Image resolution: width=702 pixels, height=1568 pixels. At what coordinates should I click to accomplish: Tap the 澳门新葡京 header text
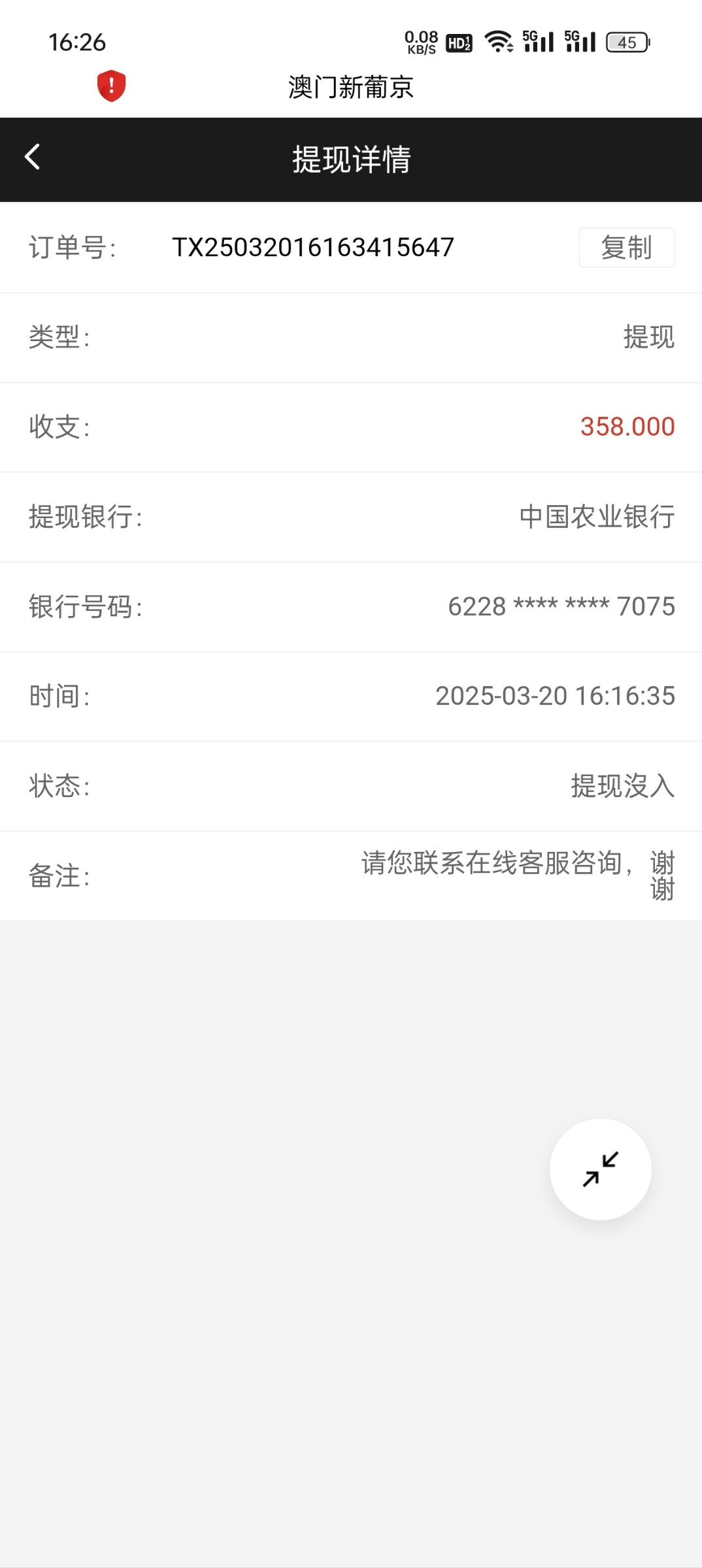pos(351,88)
